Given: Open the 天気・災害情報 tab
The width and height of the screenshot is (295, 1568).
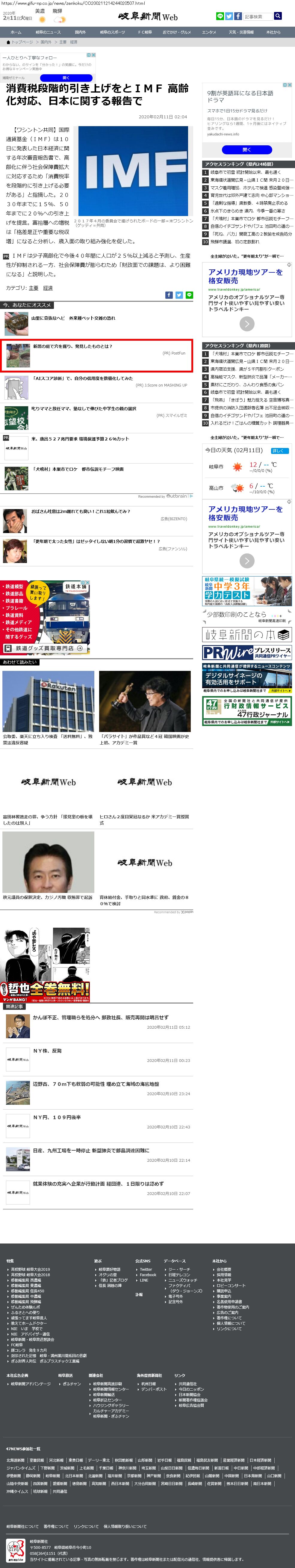Looking at the screenshot, I should [x=241, y=32].
